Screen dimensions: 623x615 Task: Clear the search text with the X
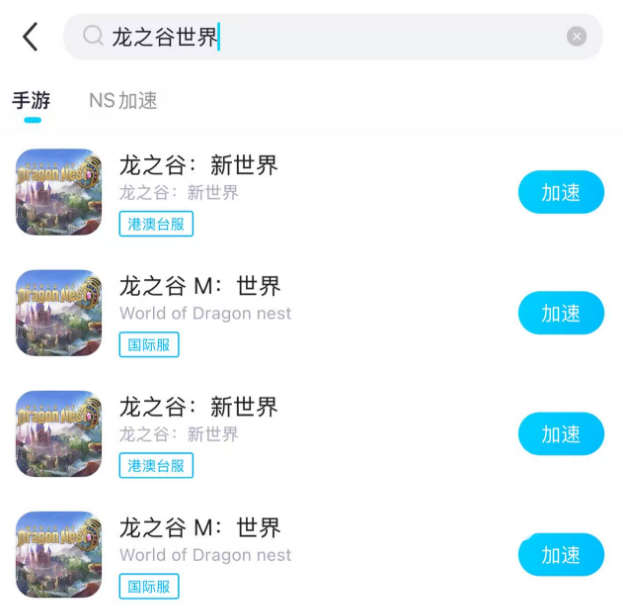(x=576, y=37)
